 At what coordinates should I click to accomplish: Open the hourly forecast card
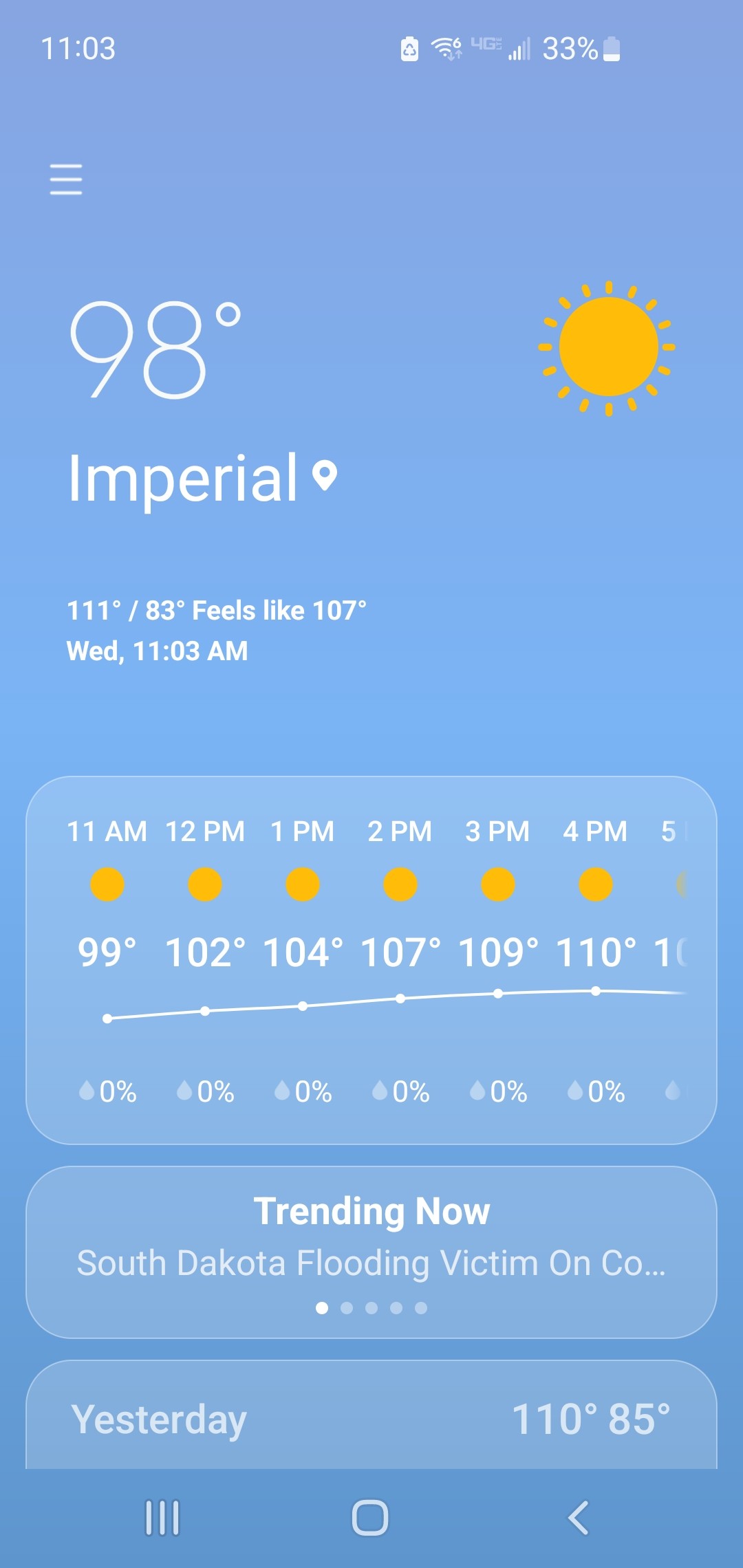click(371, 960)
